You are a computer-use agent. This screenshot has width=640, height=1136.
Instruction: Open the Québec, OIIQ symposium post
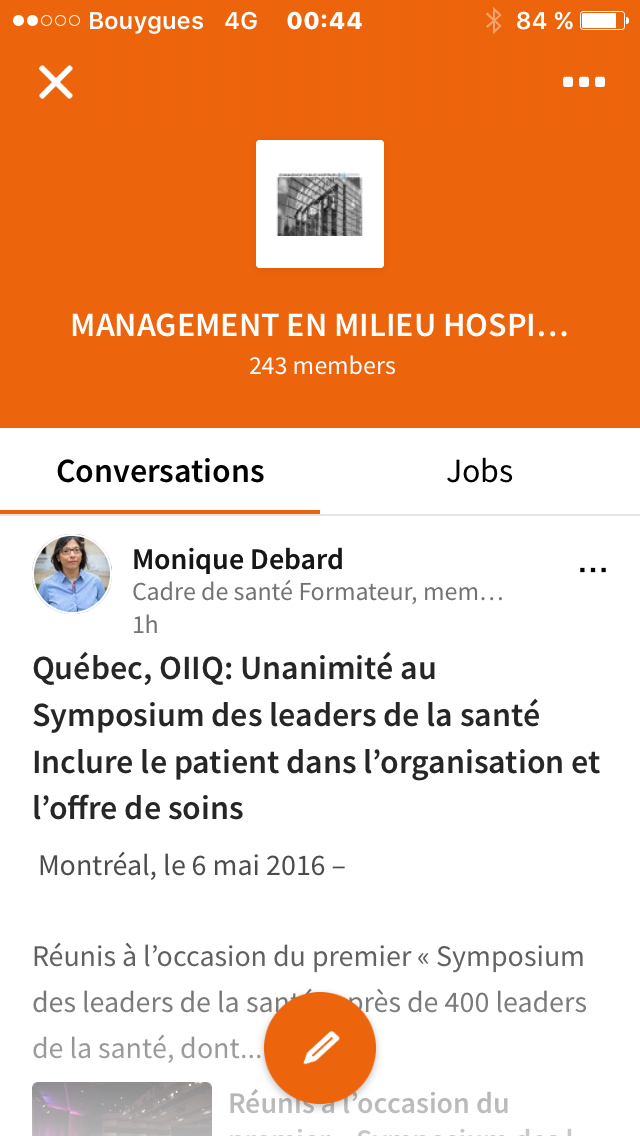(x=316, y=738)
